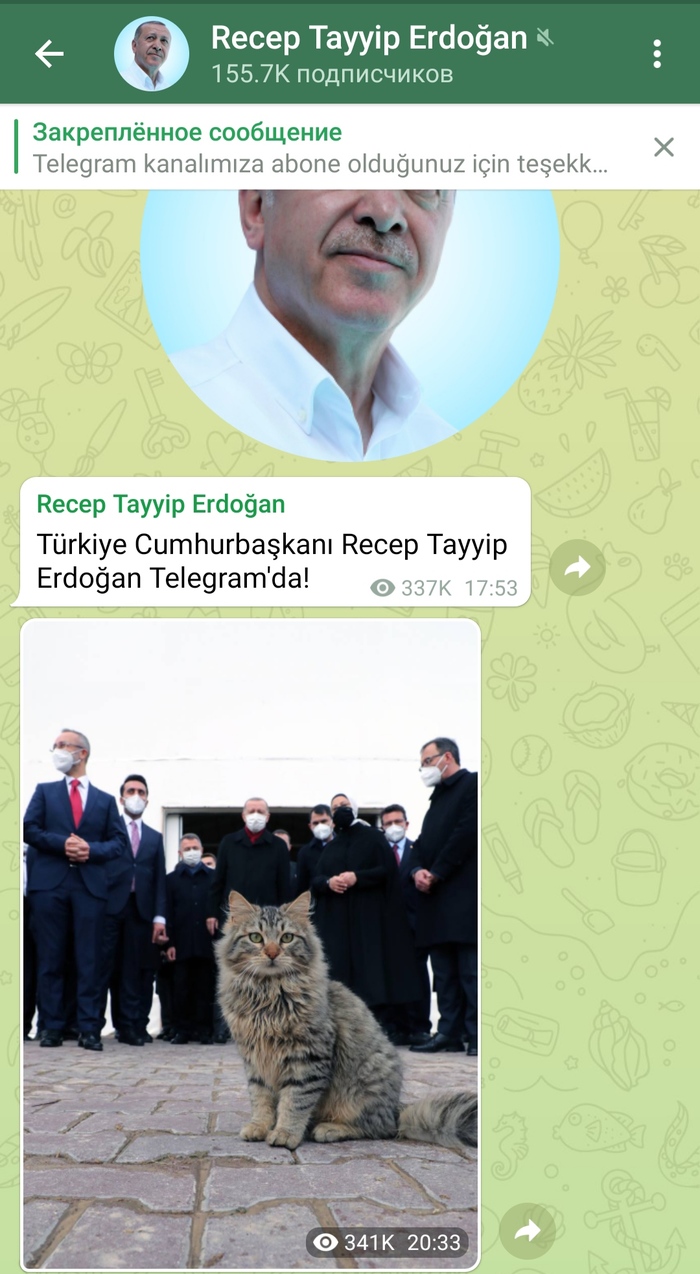
Task: Open the channel profile from the avatar
Action: tap(151, 54)
